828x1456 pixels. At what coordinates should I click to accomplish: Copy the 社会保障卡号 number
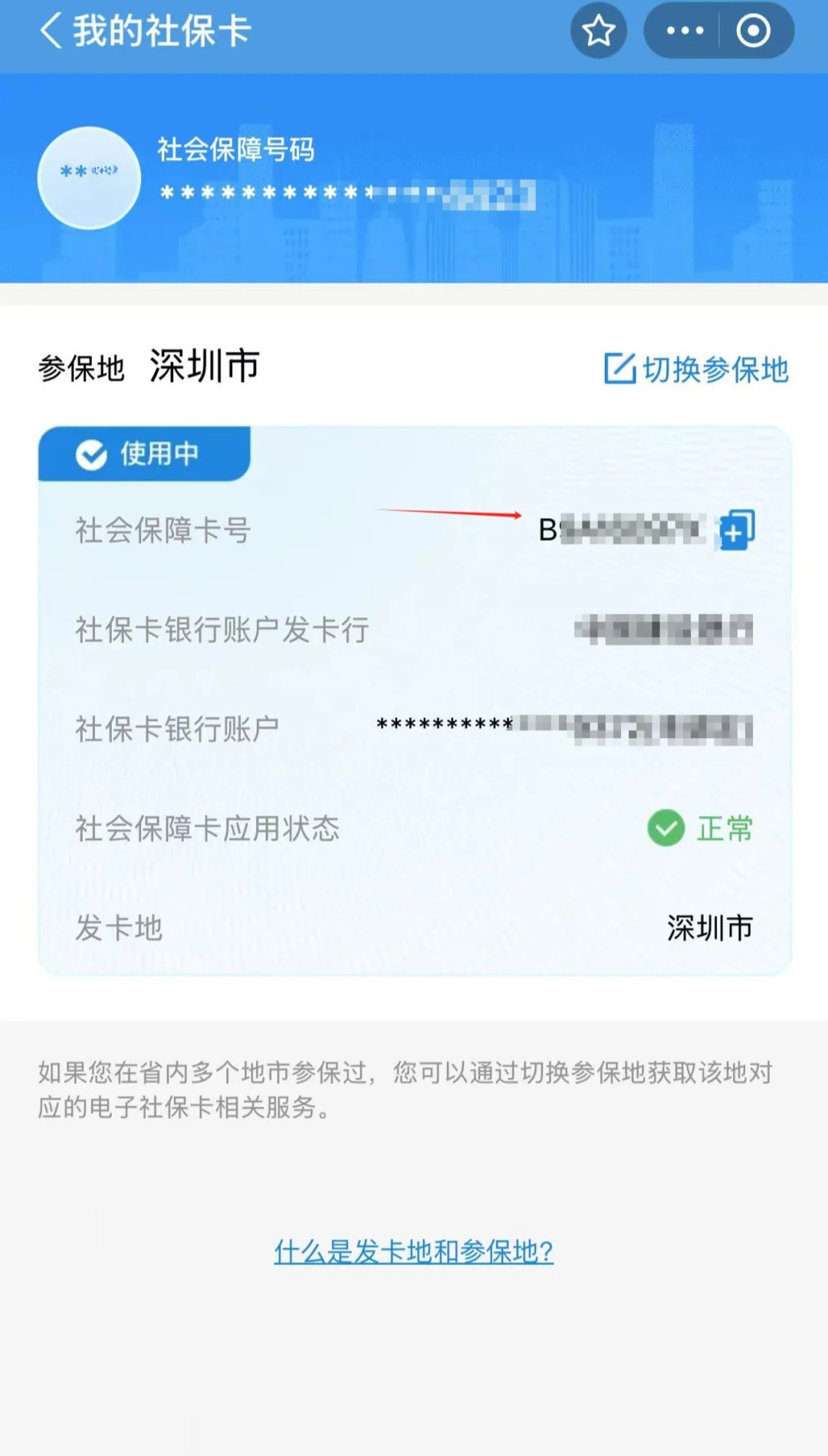pos(736,530)
